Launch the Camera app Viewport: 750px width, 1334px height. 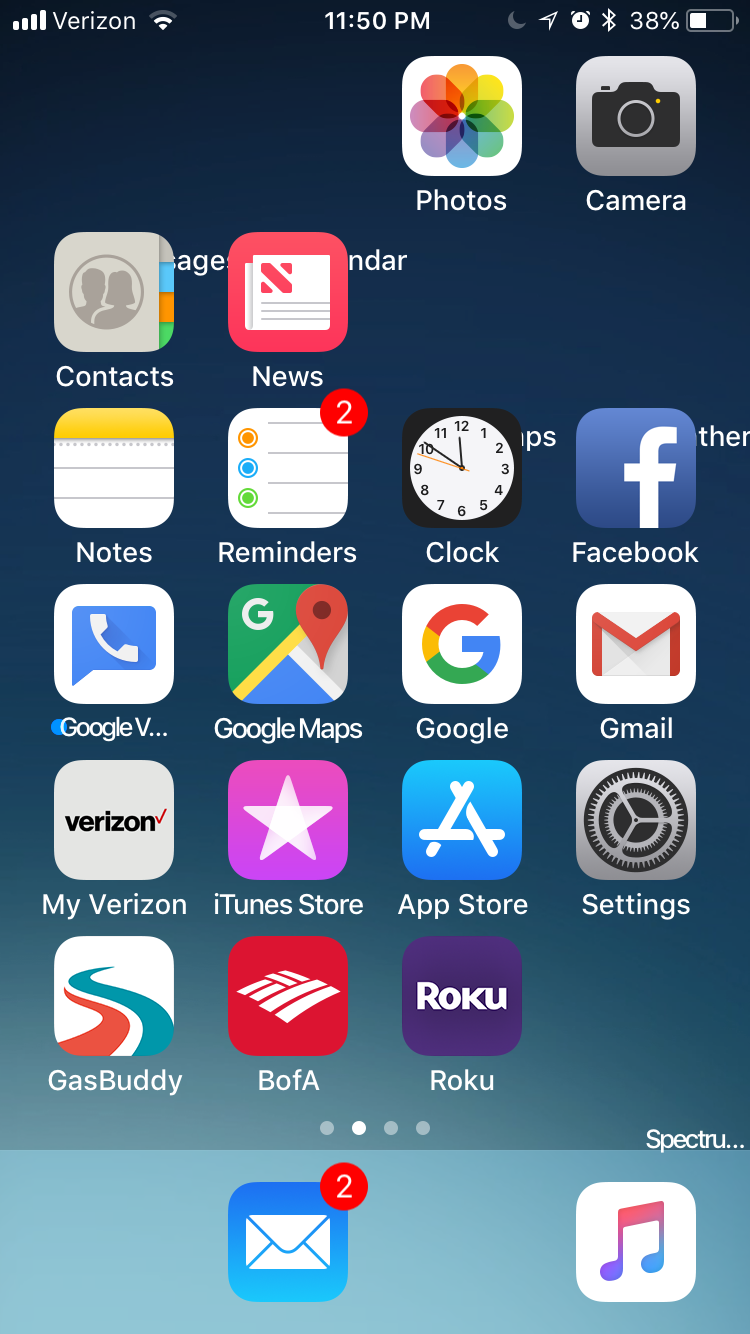point(635,116)
